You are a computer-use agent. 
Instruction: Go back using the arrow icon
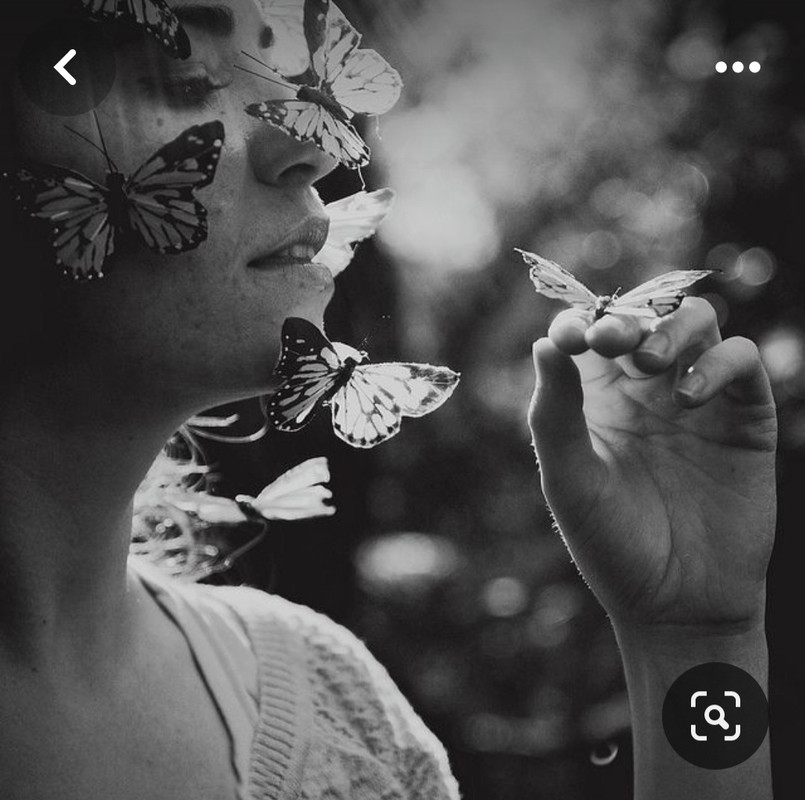point(66,67)
